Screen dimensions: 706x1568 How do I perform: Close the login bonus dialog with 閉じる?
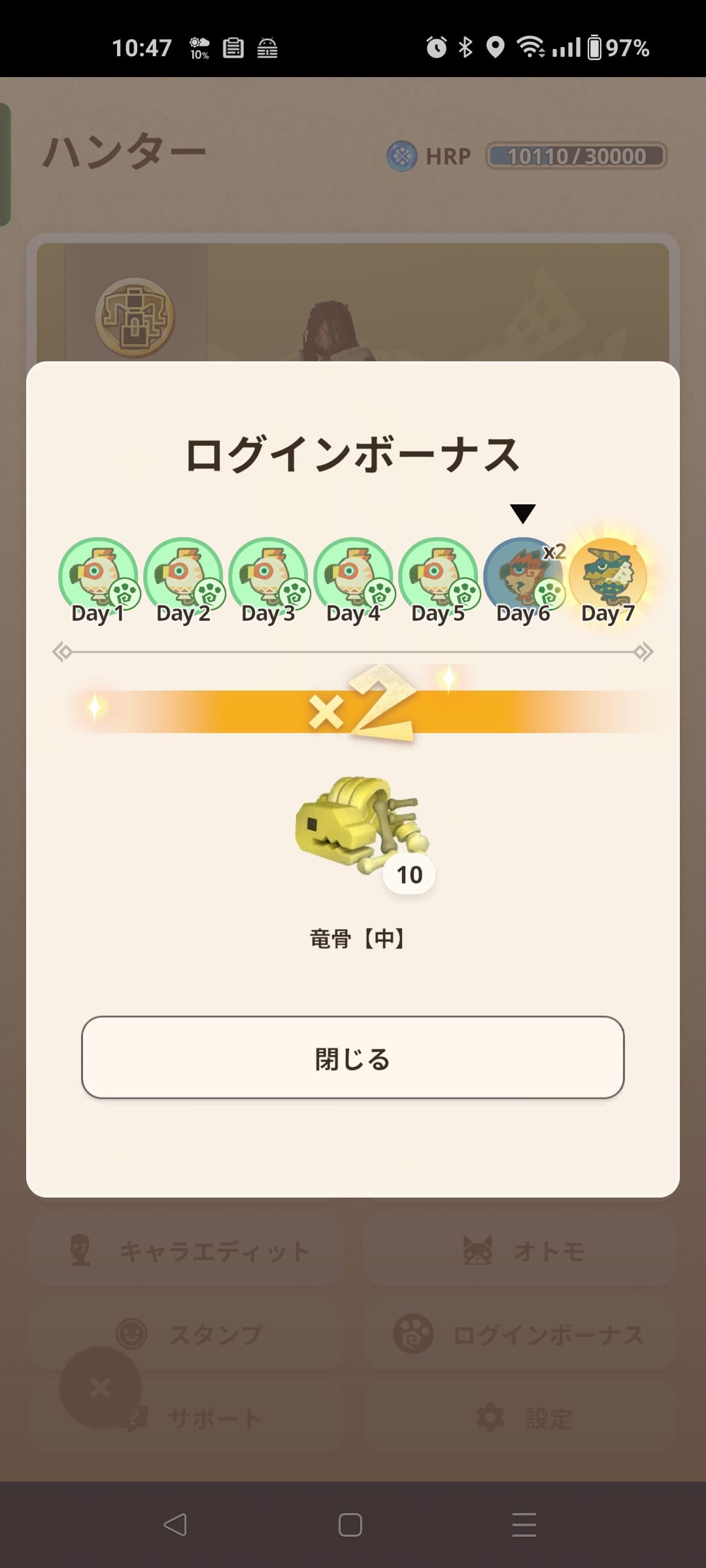(353, 1057)
